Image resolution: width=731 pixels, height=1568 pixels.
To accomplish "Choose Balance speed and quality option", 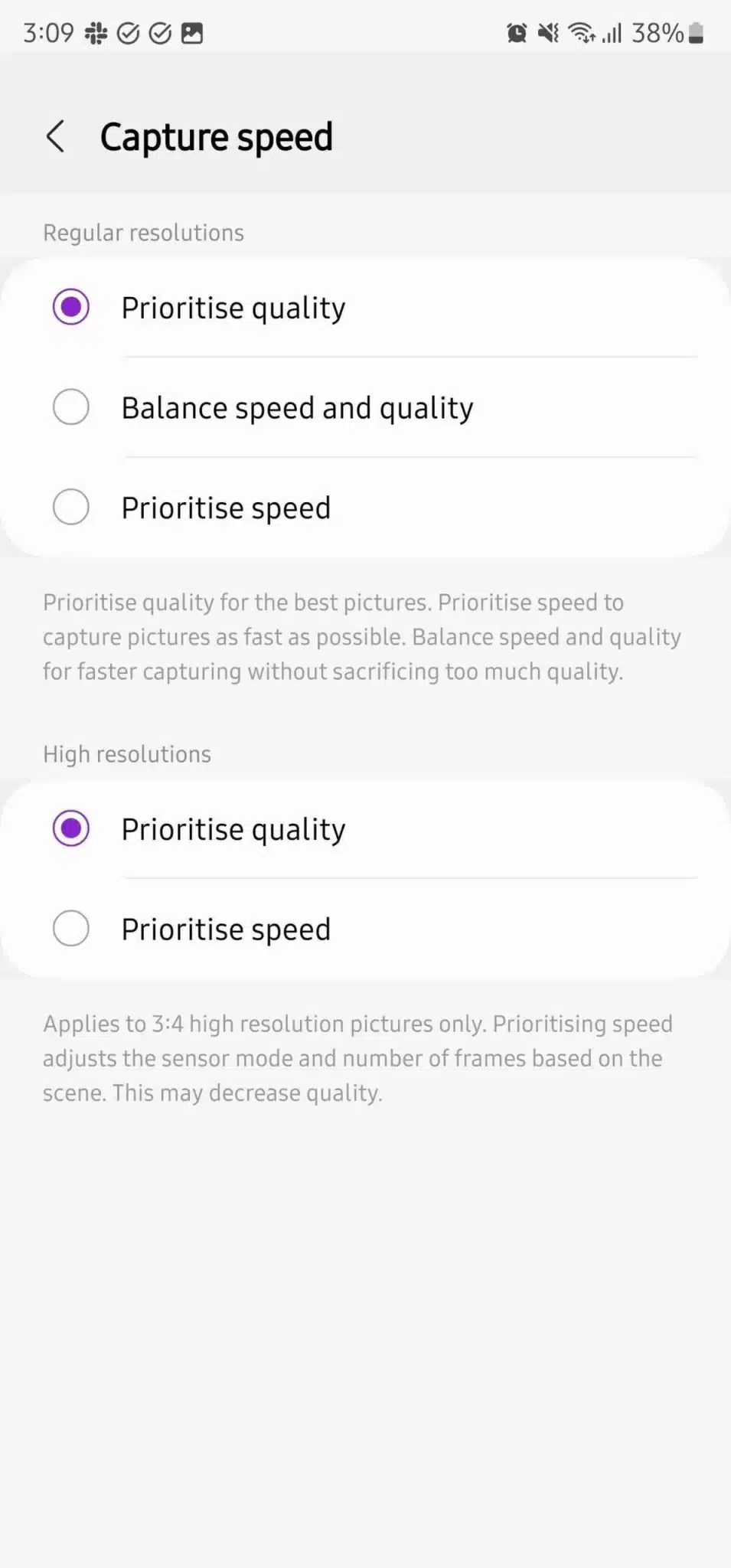I will point(71,407).
